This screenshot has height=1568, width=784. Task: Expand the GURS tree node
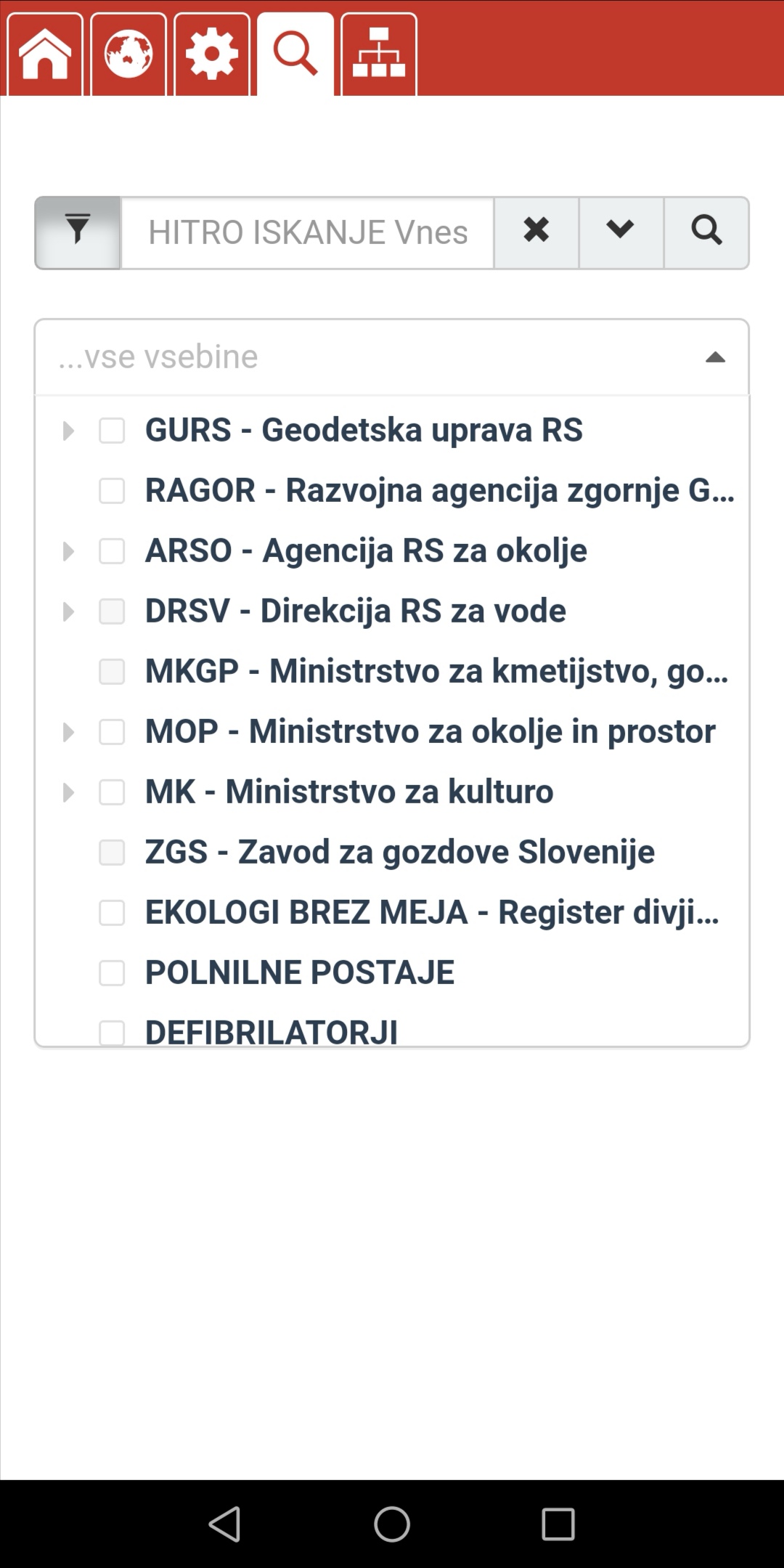pos(68,431)
